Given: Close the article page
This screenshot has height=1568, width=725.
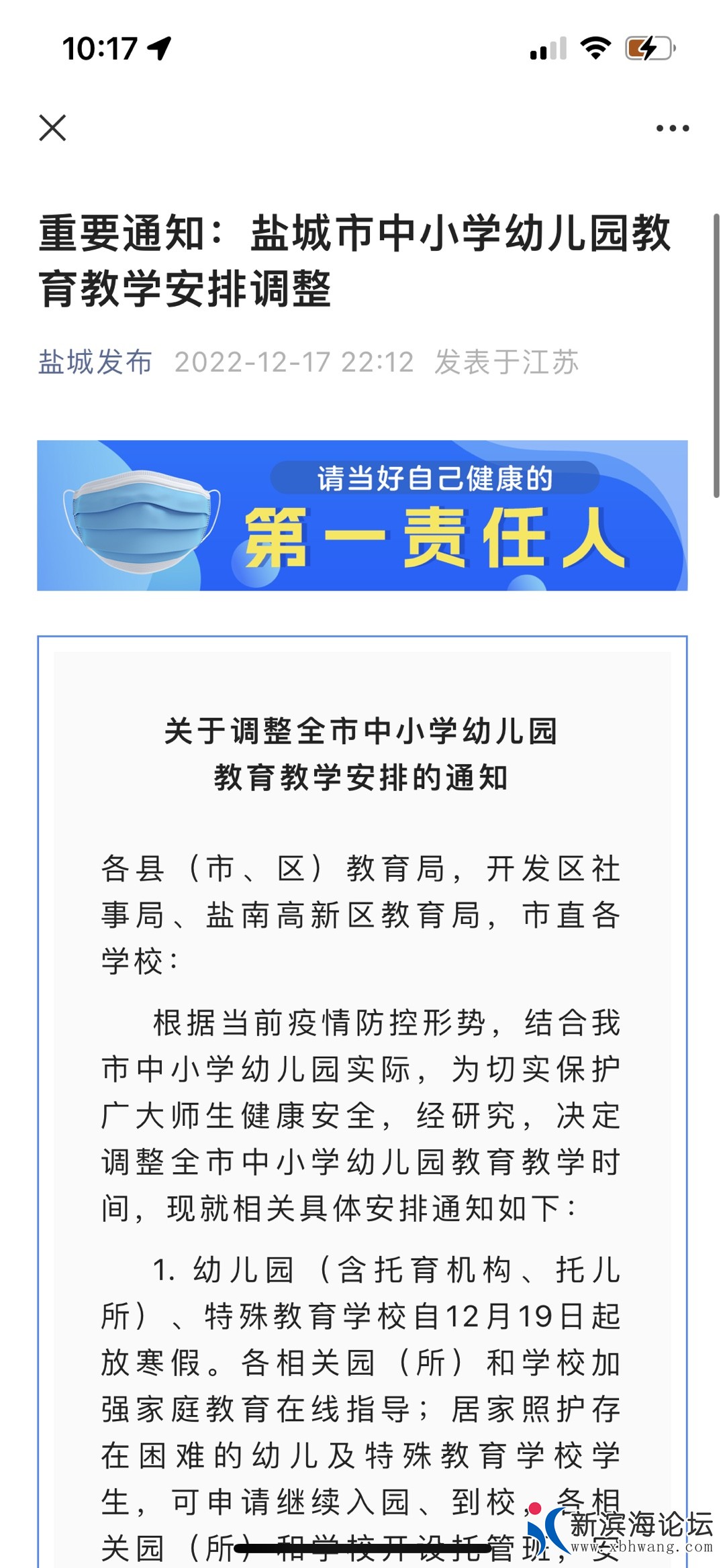Looking at the screenshot, I should (x=52, y=127).
